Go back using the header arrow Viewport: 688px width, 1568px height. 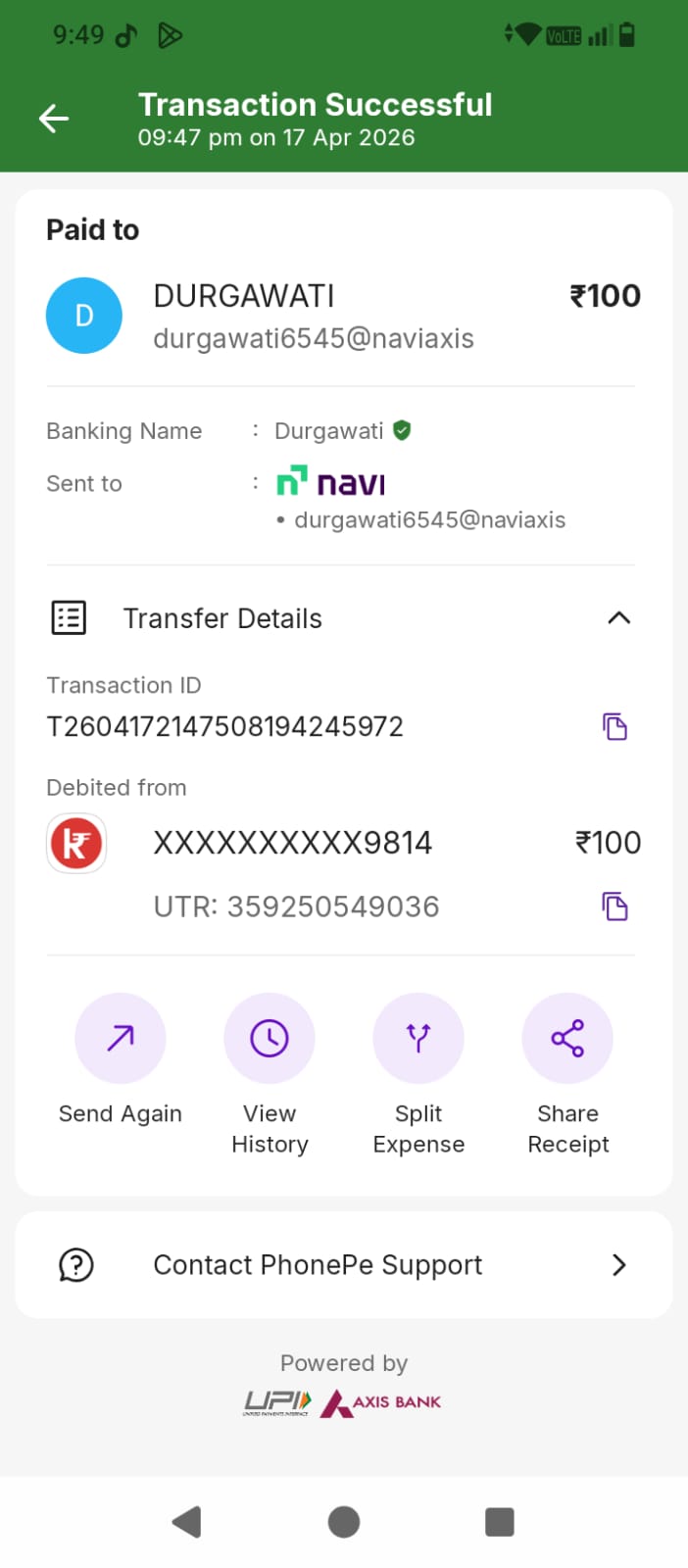coord(54,119)
